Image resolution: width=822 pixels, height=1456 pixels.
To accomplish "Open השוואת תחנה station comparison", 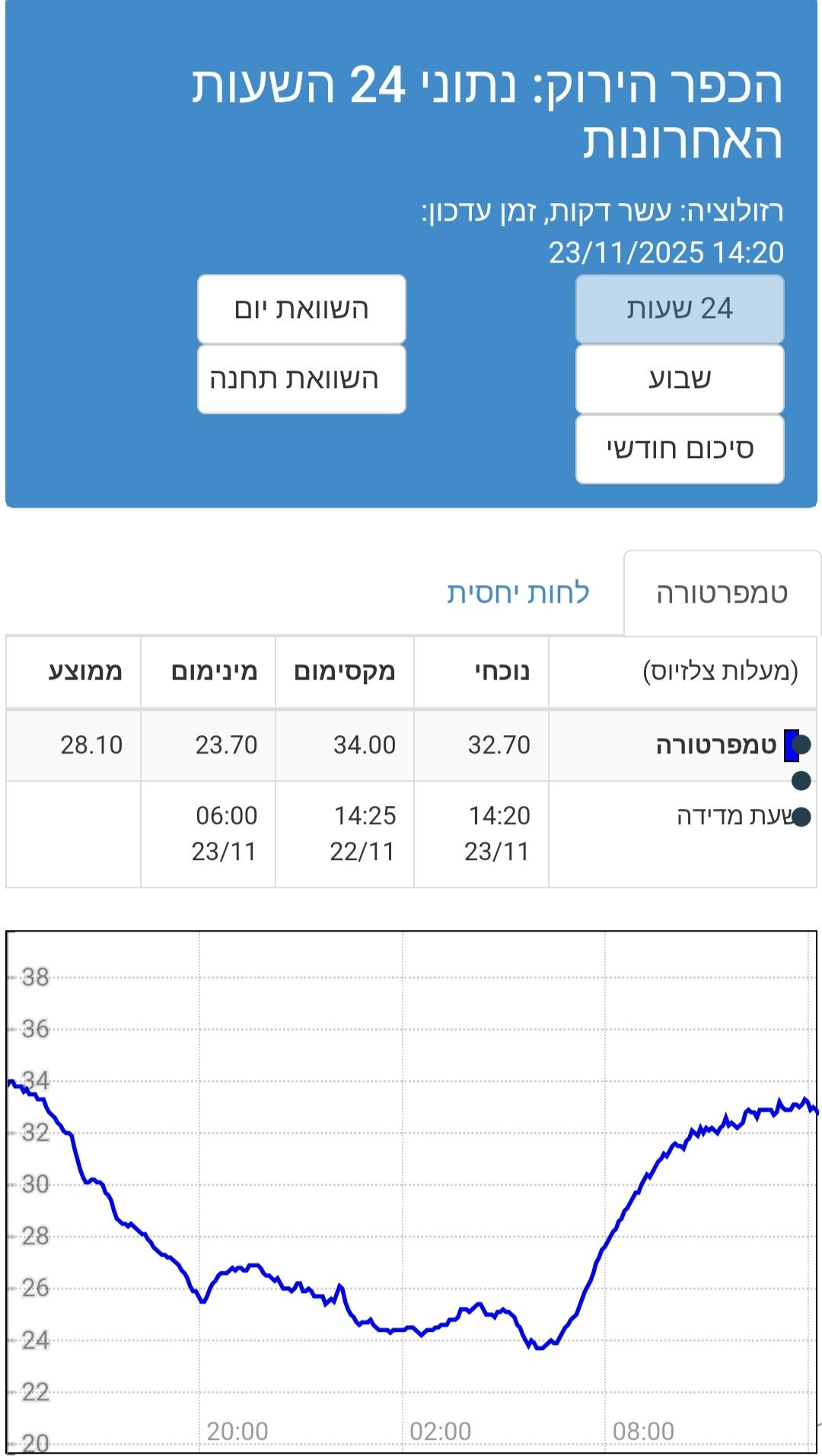I will pyautogui.click(x=301, y=379).
